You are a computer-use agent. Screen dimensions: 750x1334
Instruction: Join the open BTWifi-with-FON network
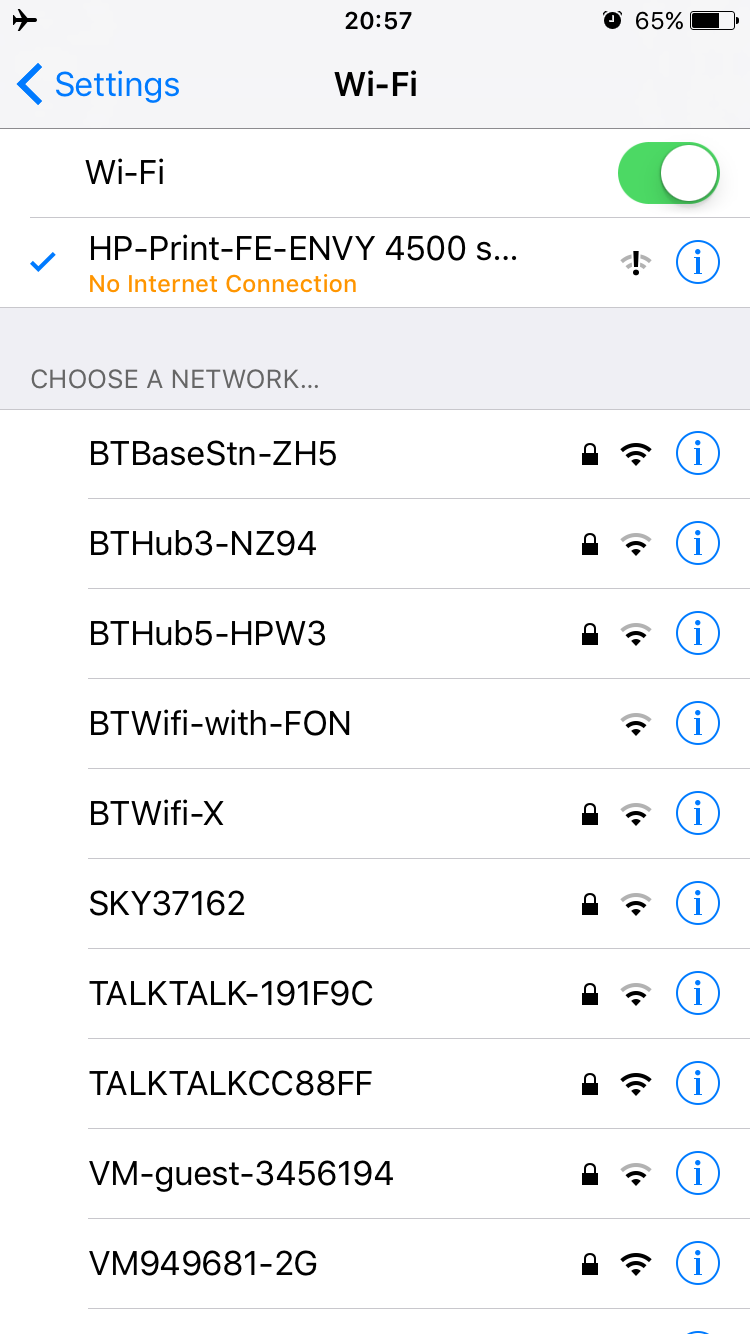click(220, 724)
